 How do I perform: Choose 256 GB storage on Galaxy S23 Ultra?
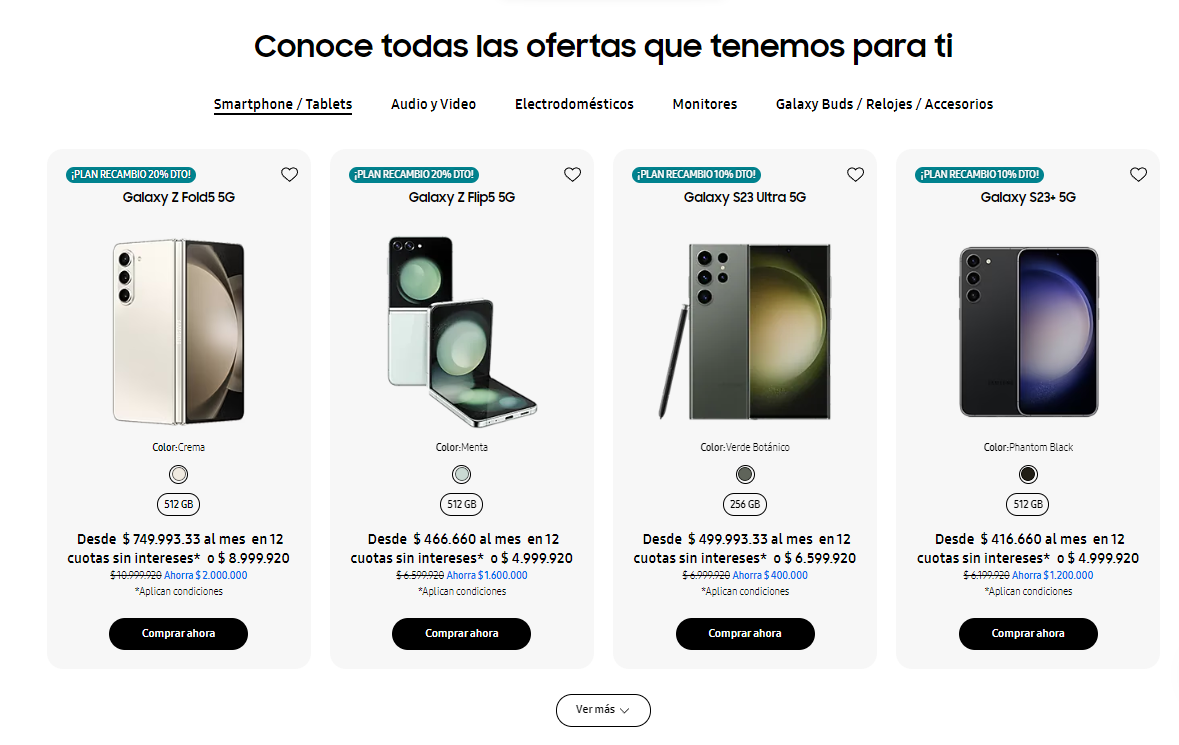click(744, 504)
